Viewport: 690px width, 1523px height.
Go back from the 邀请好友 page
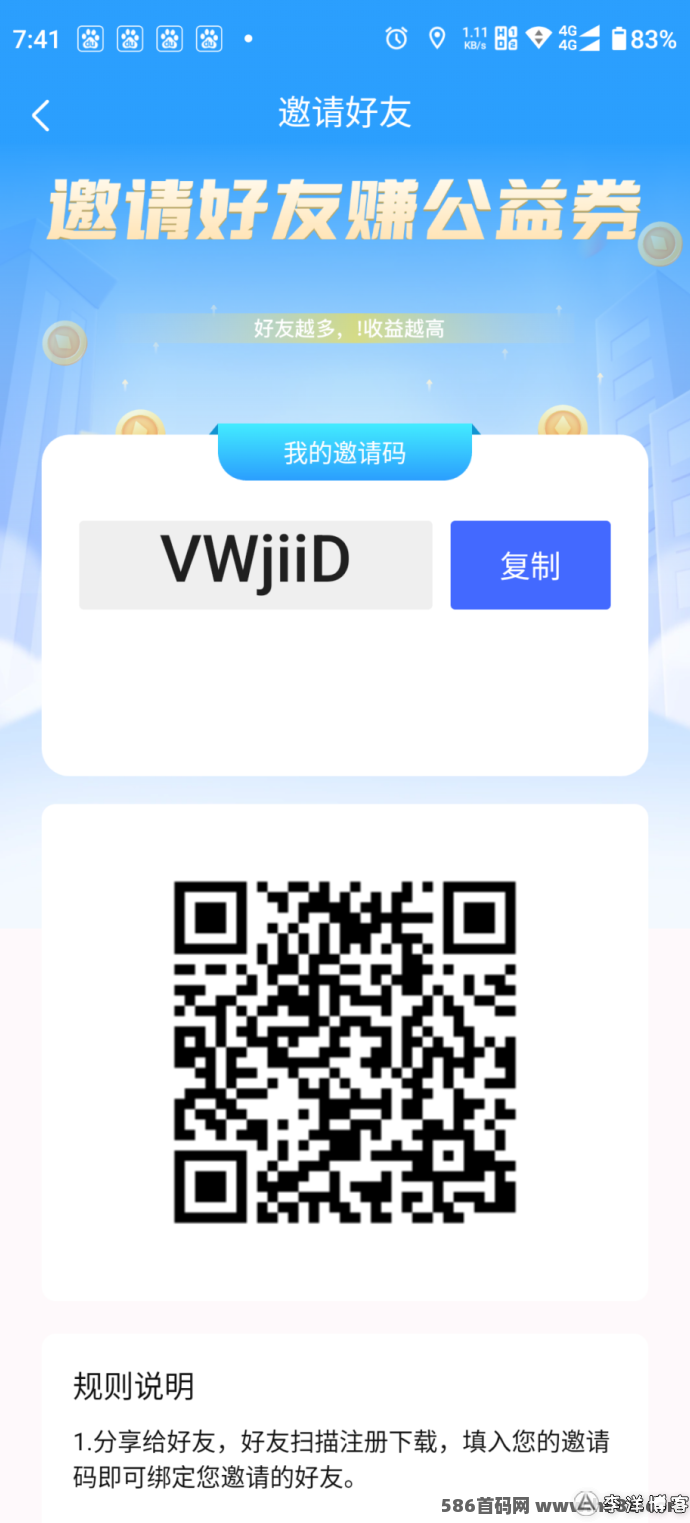(x=40, y=116)
